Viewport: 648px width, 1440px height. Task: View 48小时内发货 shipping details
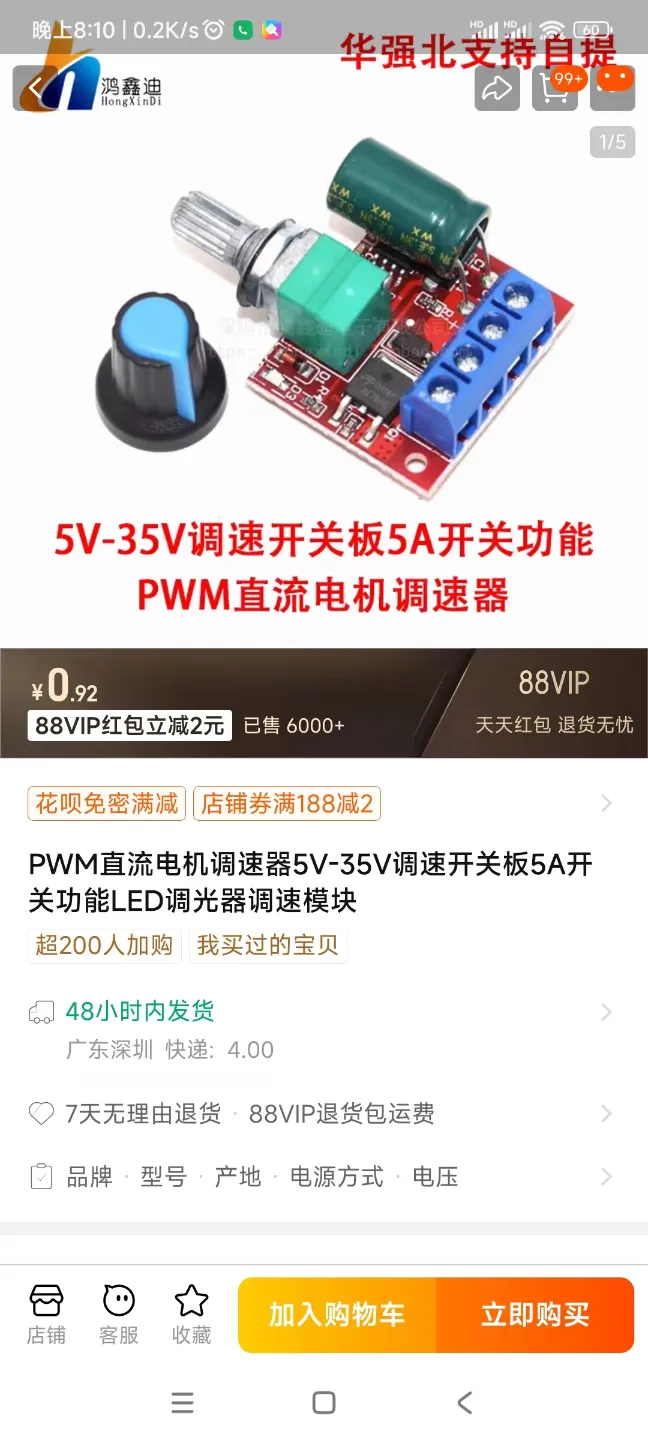click(x=324, y=1030)
